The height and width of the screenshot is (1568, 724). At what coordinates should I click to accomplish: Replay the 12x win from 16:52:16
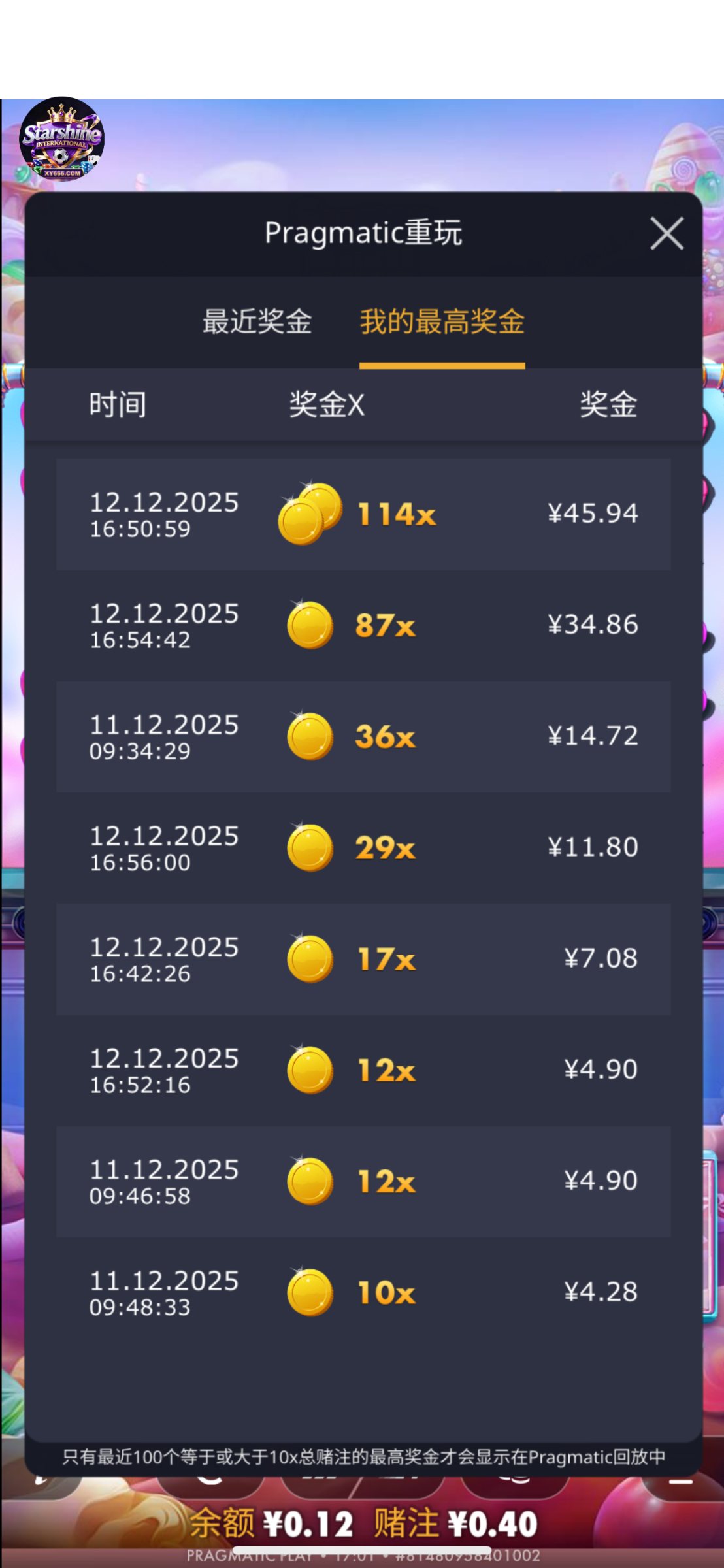(x=363, y=1070)
